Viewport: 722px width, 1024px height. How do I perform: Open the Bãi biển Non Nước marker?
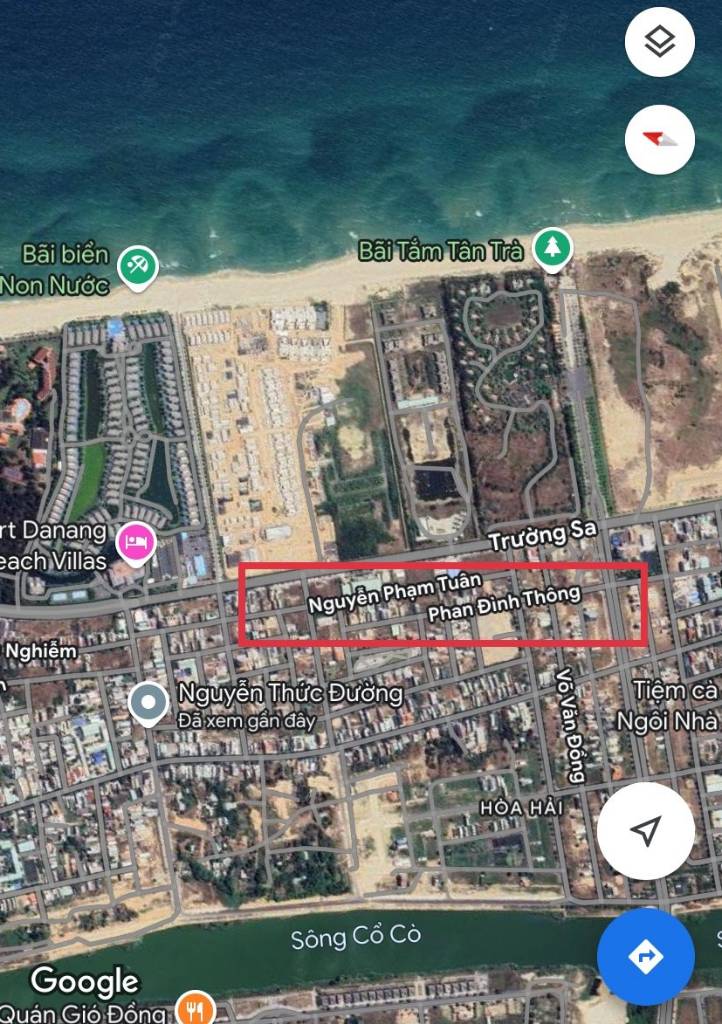pyautogui.click(x=137, y=265)
